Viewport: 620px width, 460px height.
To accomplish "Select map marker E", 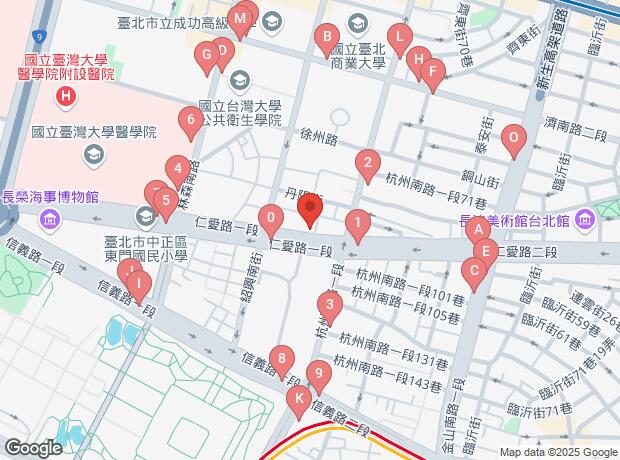I will tap(485, 251).
